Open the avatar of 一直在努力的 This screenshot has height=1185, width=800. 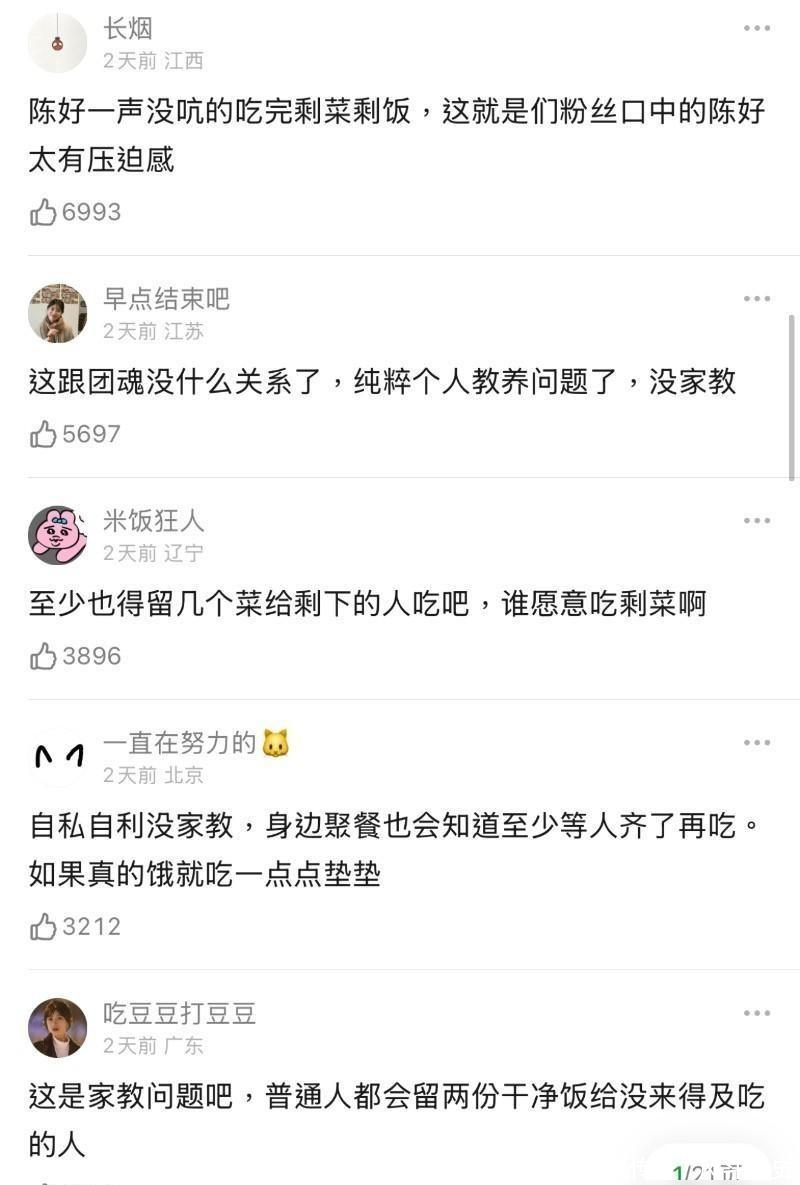tap(57, 757)
